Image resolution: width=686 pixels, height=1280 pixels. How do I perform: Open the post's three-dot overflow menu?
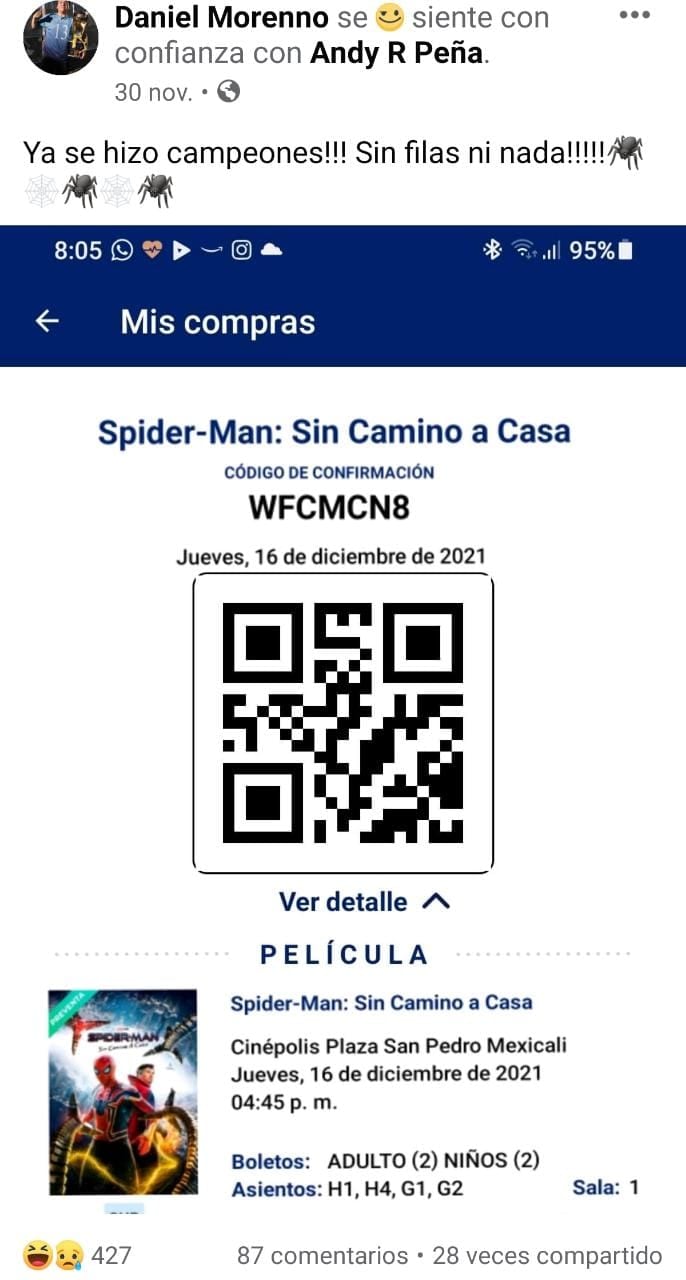click(634, 15)
